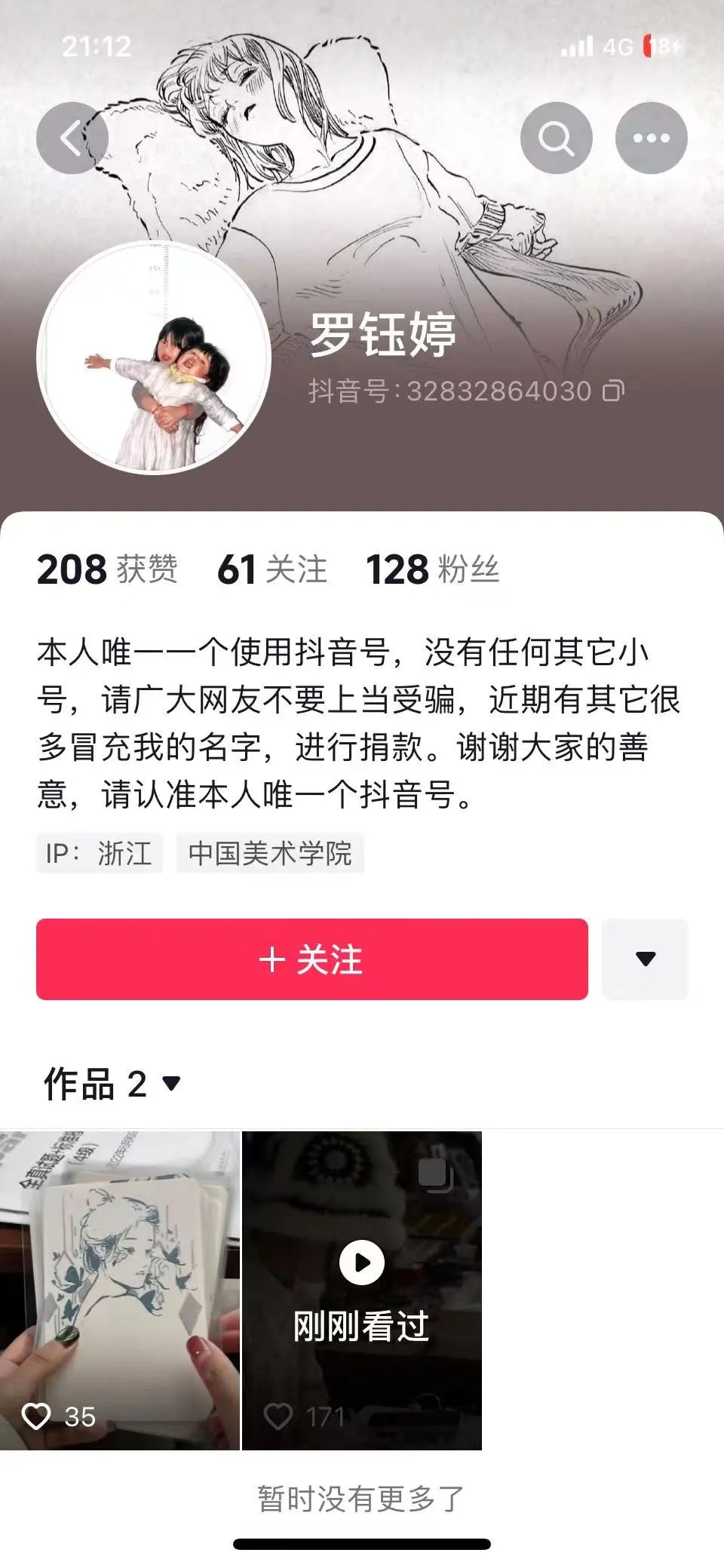Open the three-dot more options menu
Viewport: 724px width, 1568px height.
tap(652, 138)
